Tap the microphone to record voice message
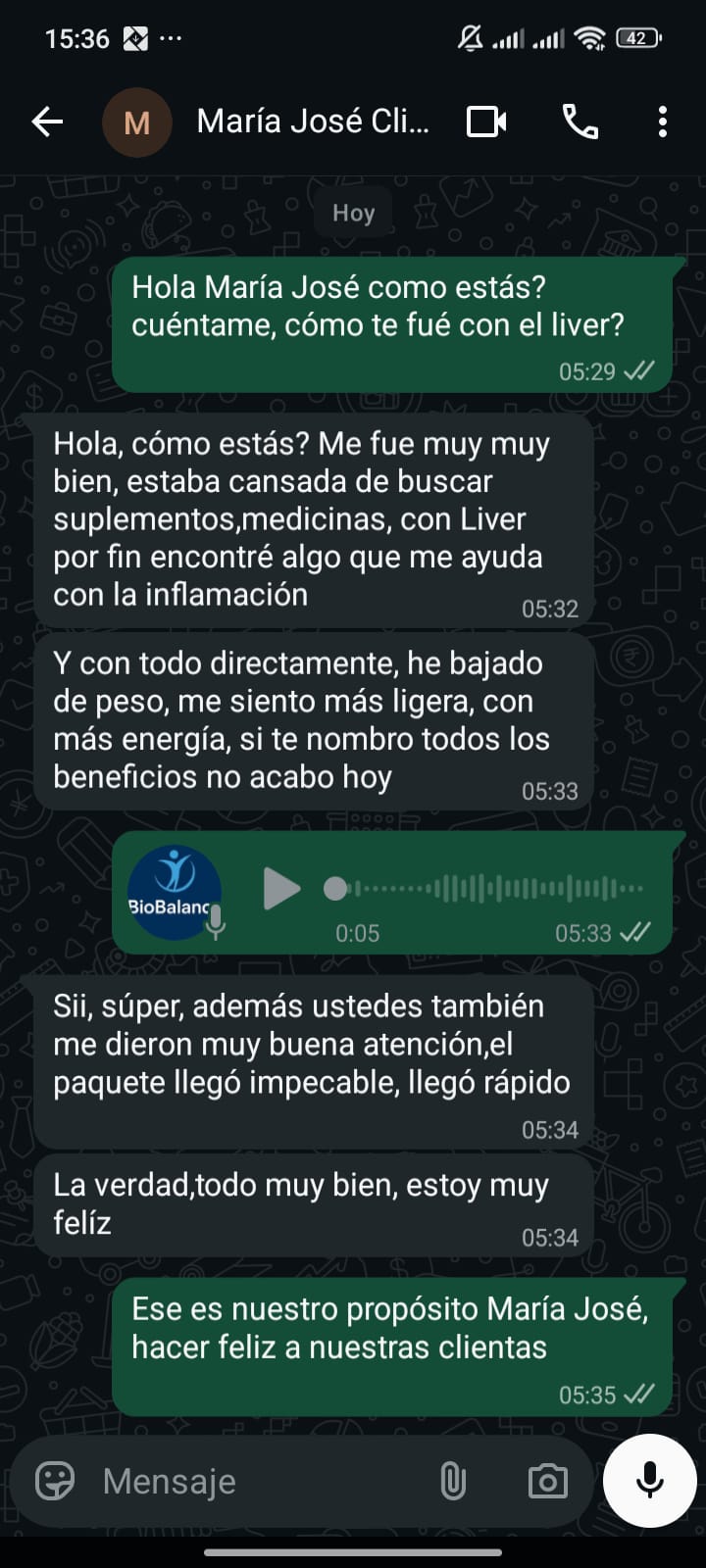The image size is (706, 1568). tap(649, 1481)
